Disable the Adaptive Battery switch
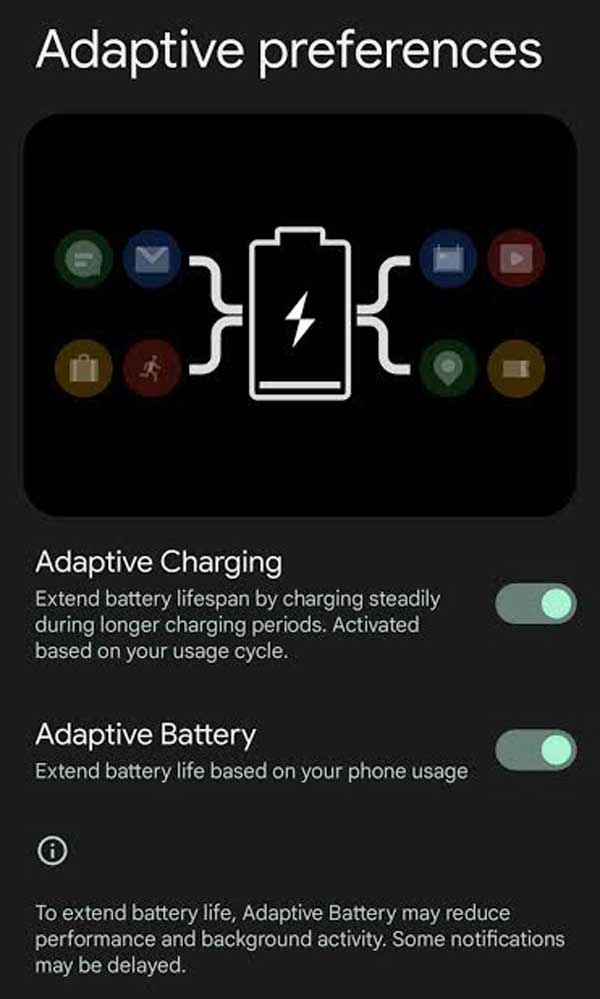Screen dimensions: 600x999 pos(536,750)
